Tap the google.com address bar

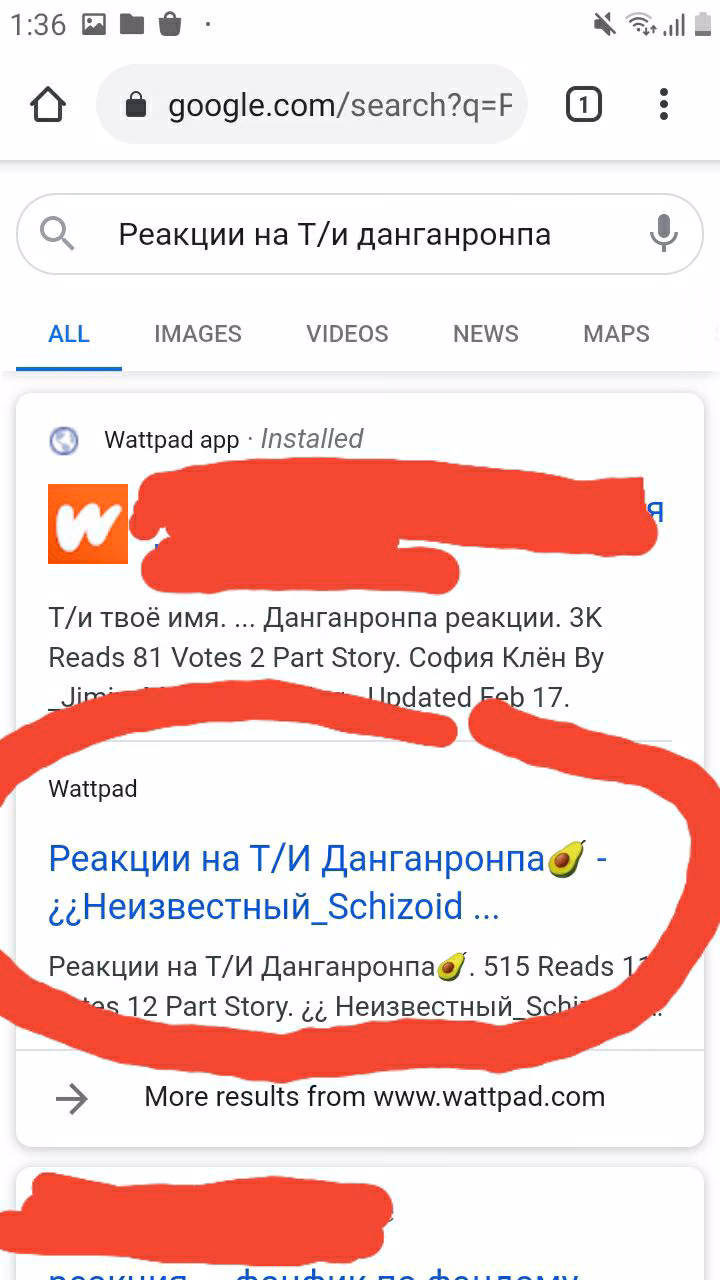pos(312,105)
